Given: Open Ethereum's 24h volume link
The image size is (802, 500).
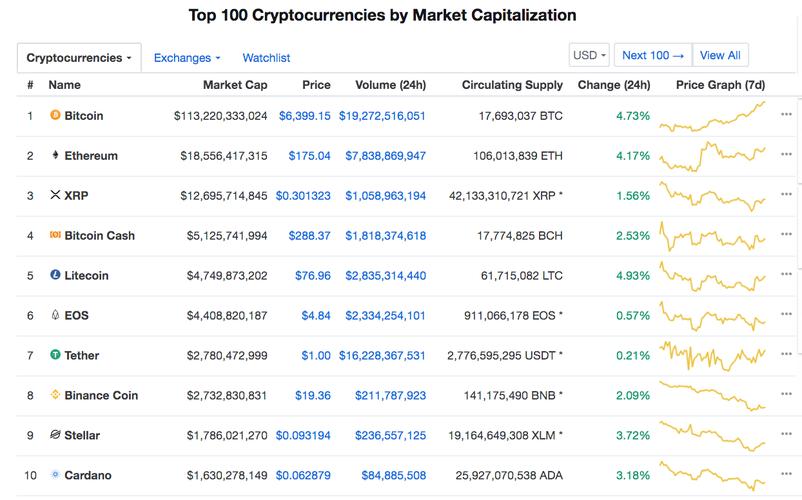Looking at the screenshot, I should click(385, 156).
